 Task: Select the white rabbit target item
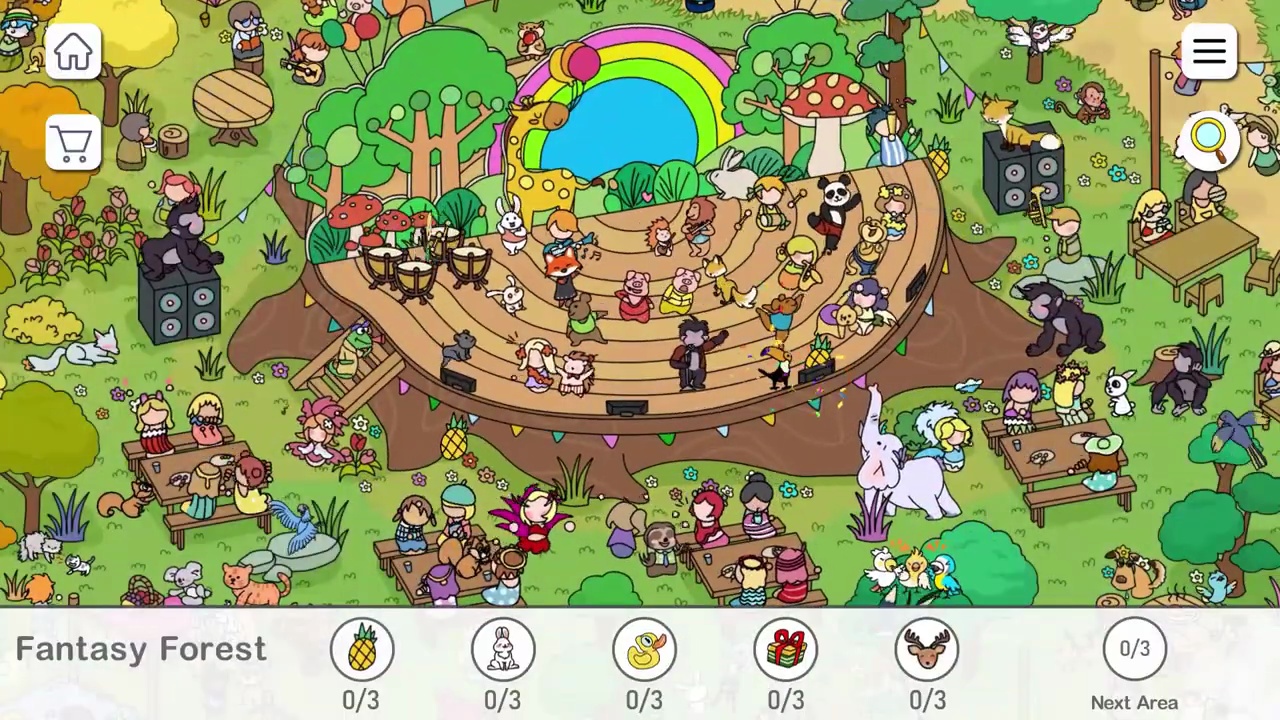(x=503, y=649)
